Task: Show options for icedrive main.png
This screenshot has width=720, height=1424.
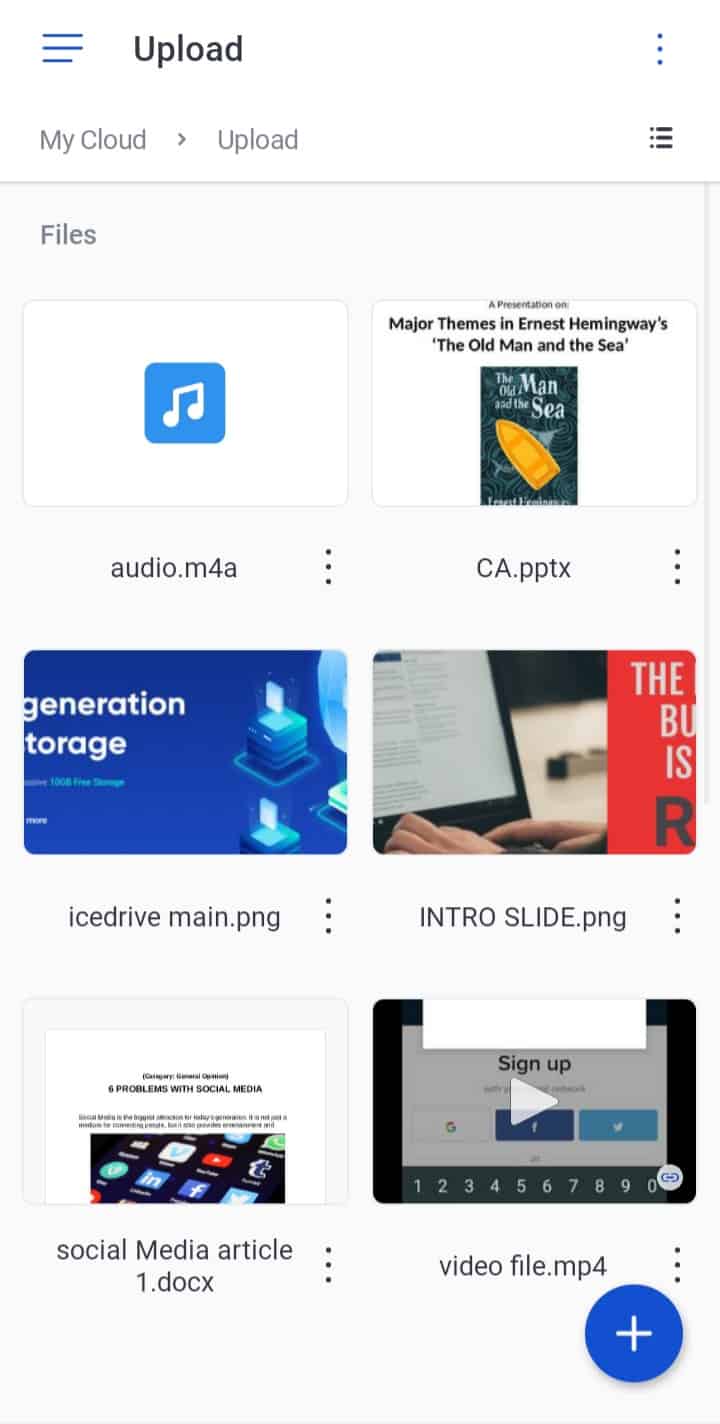Action: 328,916
